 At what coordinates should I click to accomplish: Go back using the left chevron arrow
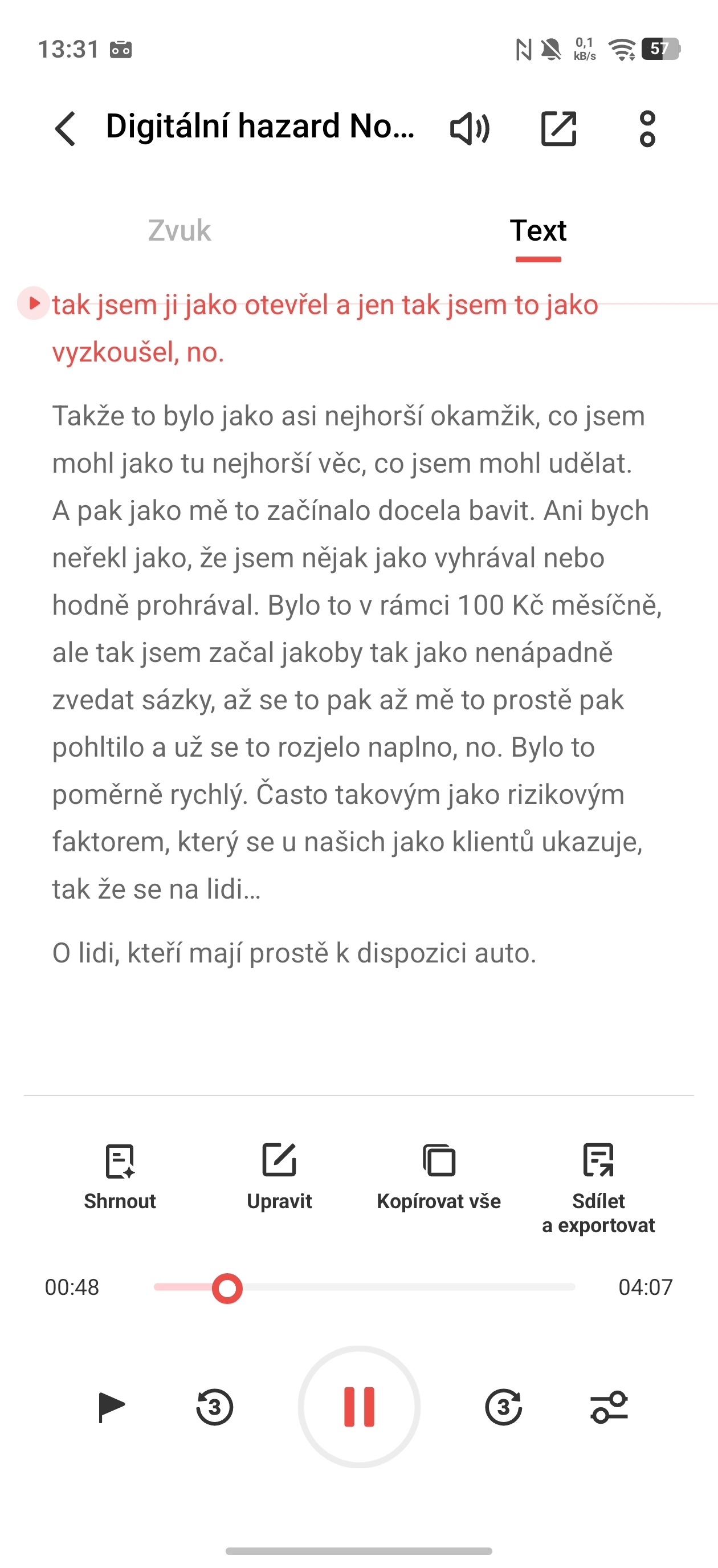(65, 128)
